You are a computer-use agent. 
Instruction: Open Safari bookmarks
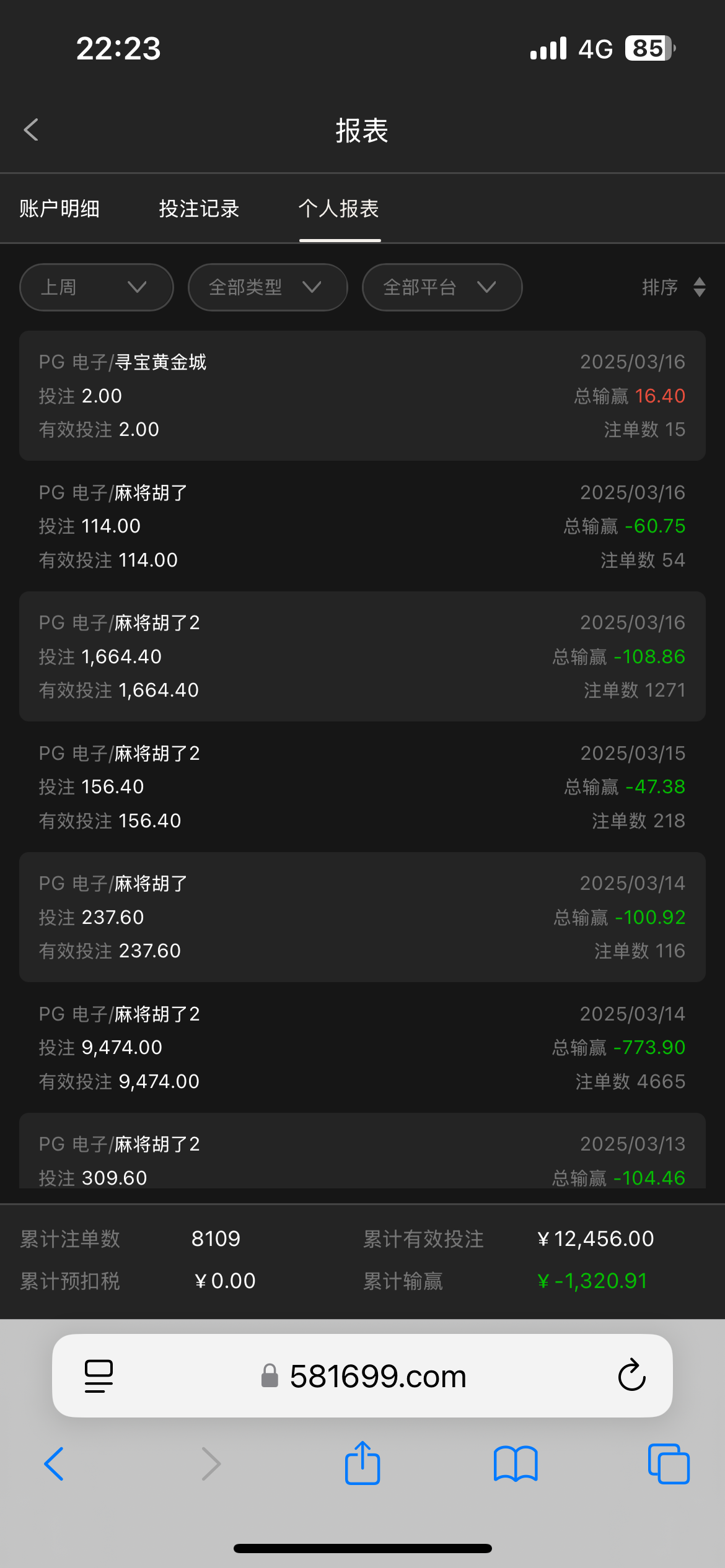coord(516,1464)
